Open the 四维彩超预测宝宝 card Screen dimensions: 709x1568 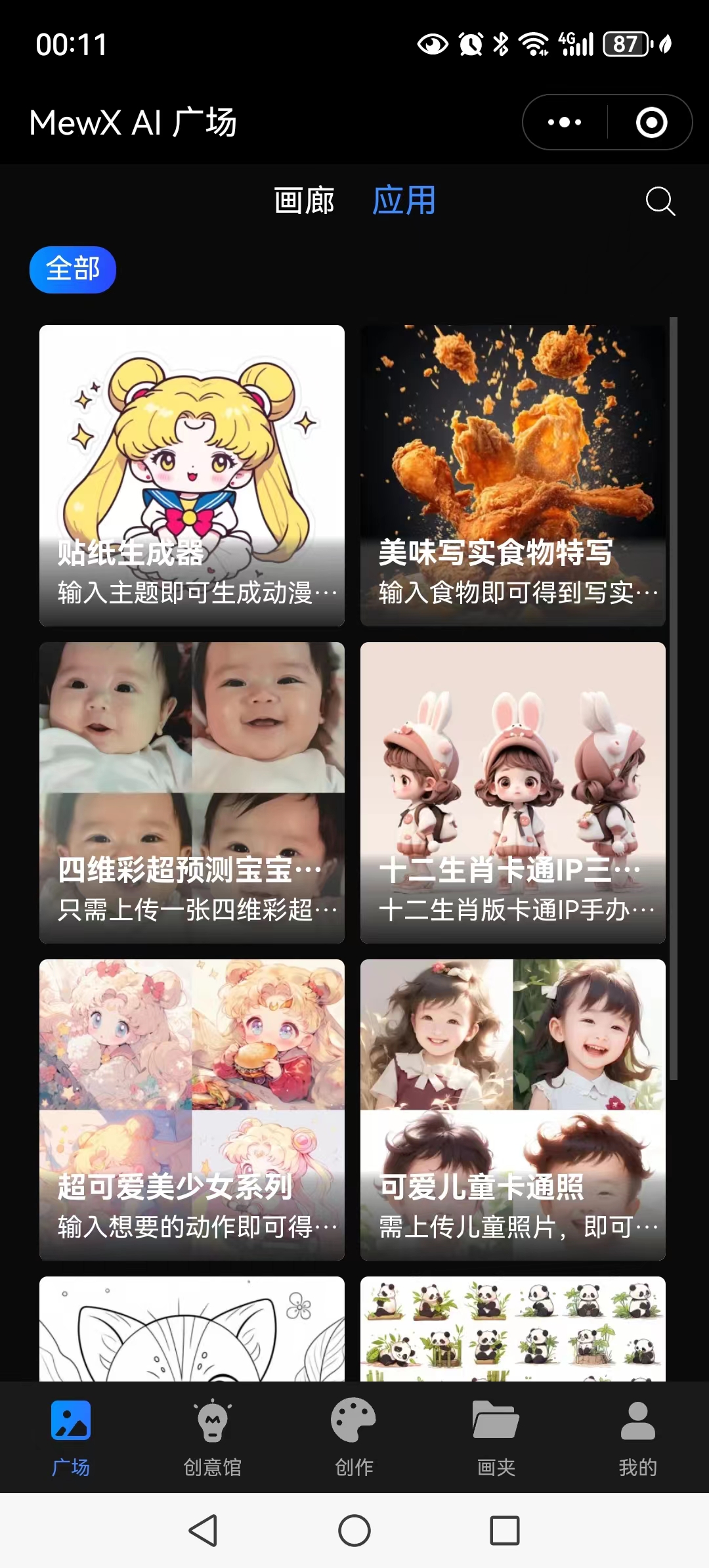(192, 793)
